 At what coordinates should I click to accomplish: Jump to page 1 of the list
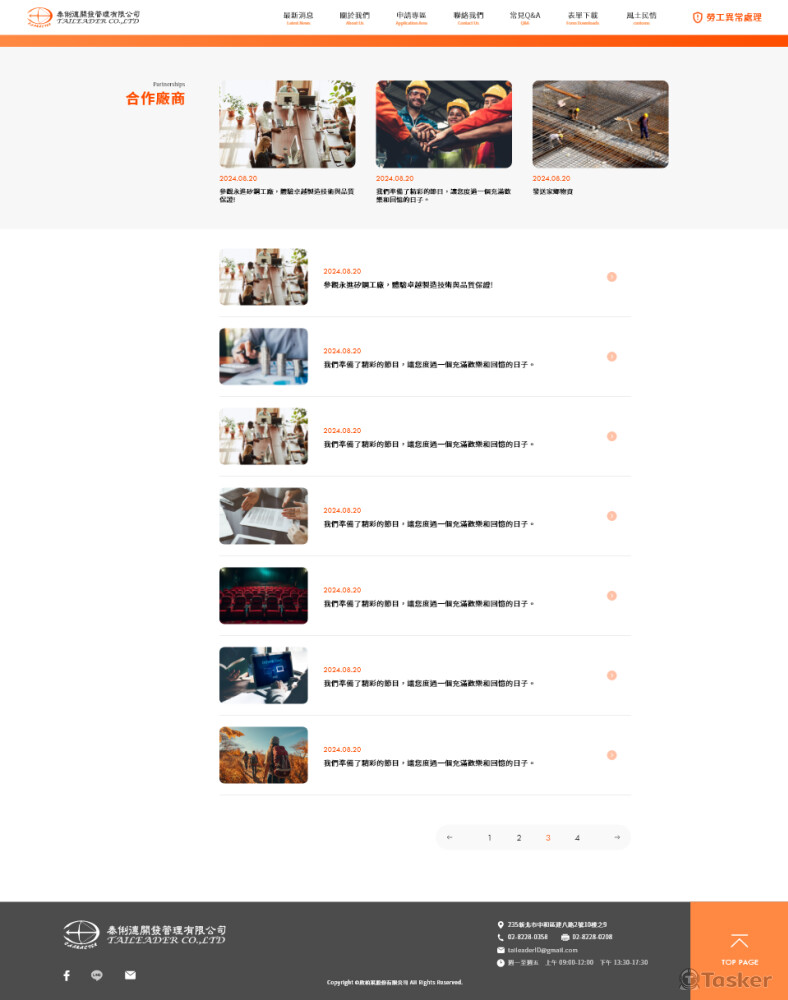pos(489,838)
